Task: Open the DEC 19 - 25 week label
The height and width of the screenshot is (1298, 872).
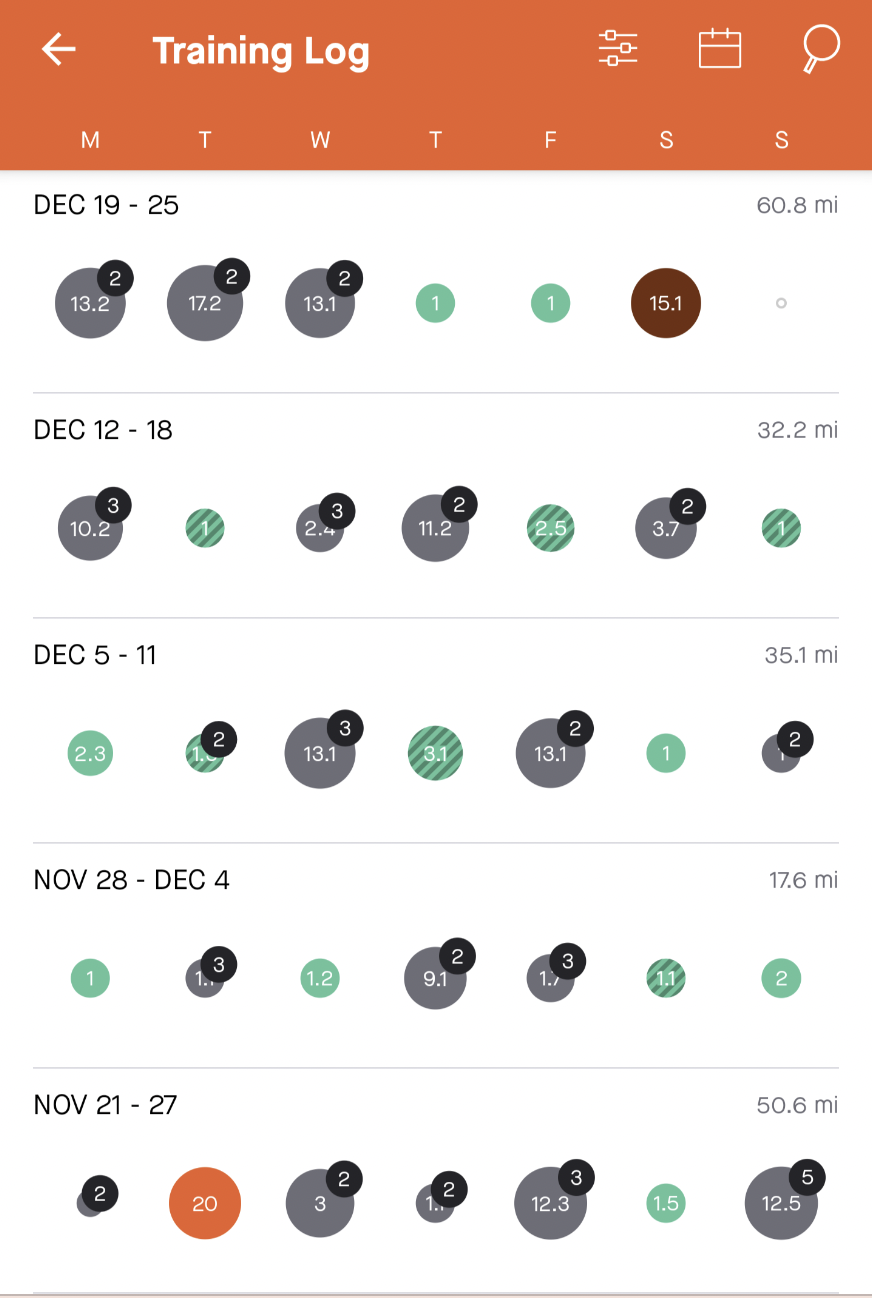Action: [x=106, y=205]
